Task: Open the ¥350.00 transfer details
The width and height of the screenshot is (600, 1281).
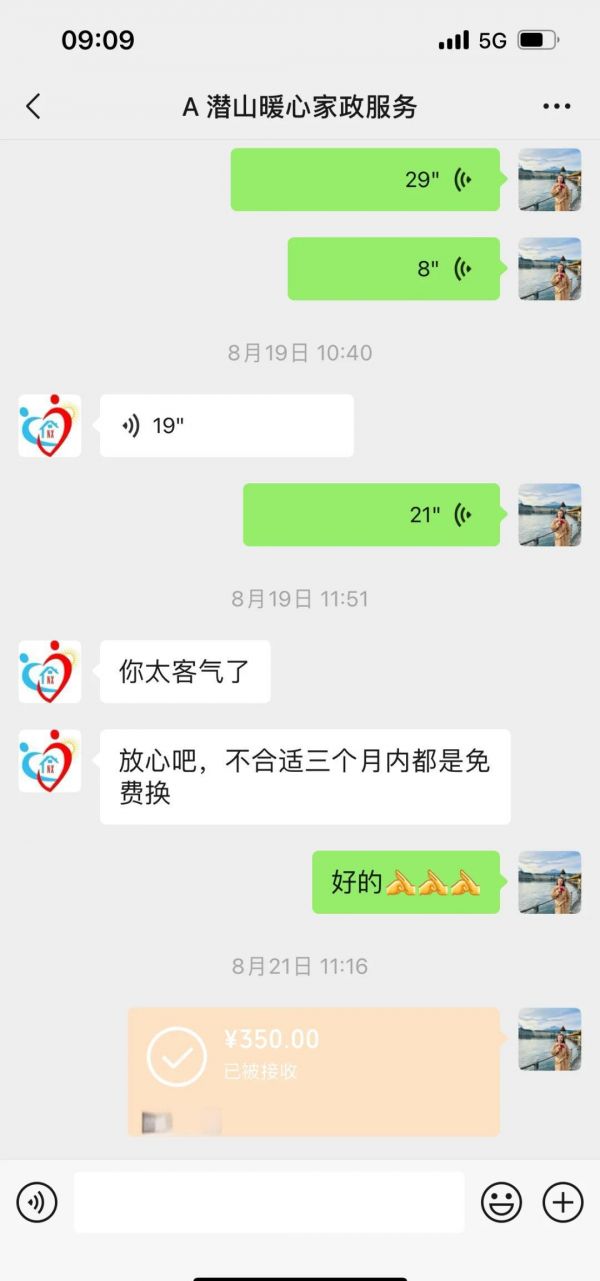Action: click(x=313, y=1071)
